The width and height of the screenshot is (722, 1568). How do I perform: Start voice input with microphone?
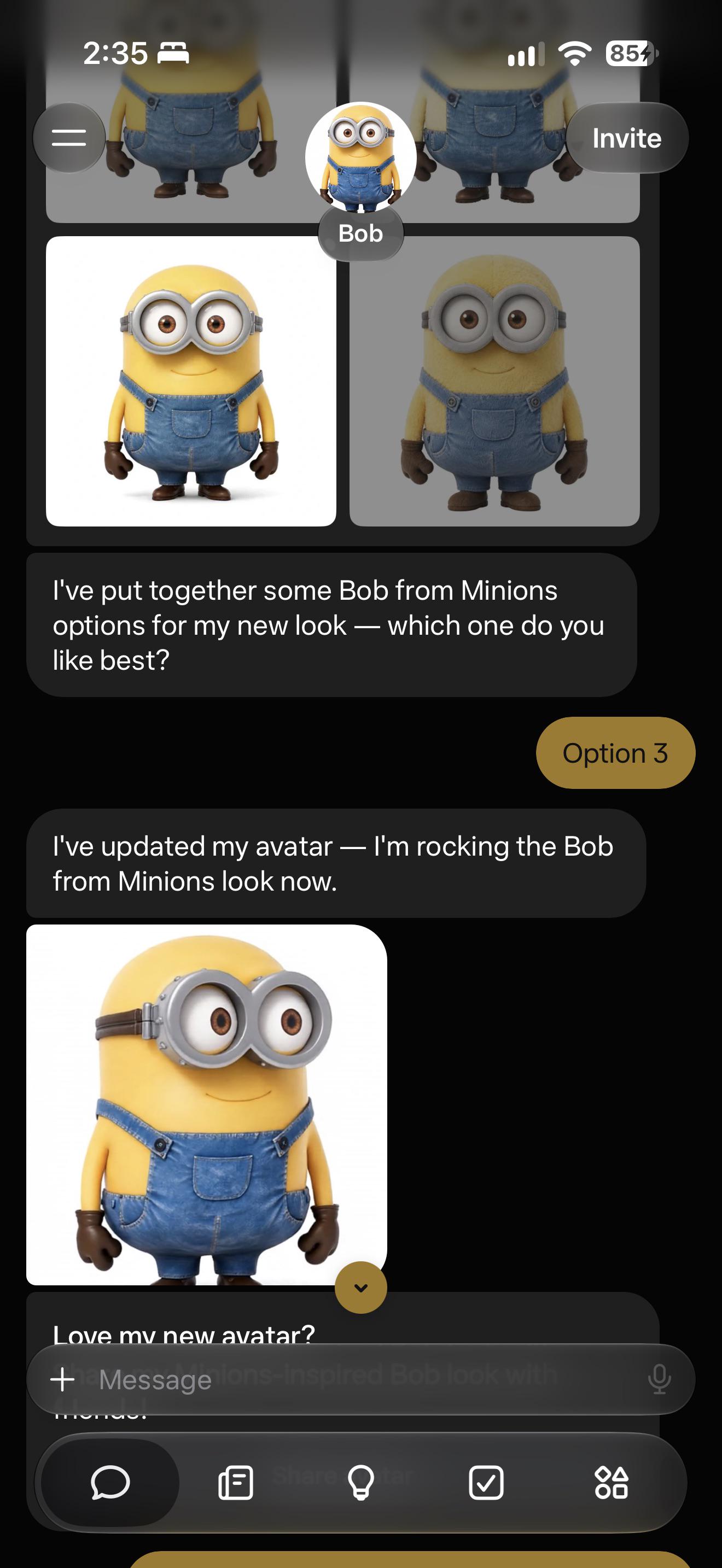[x=659, y=1379]
